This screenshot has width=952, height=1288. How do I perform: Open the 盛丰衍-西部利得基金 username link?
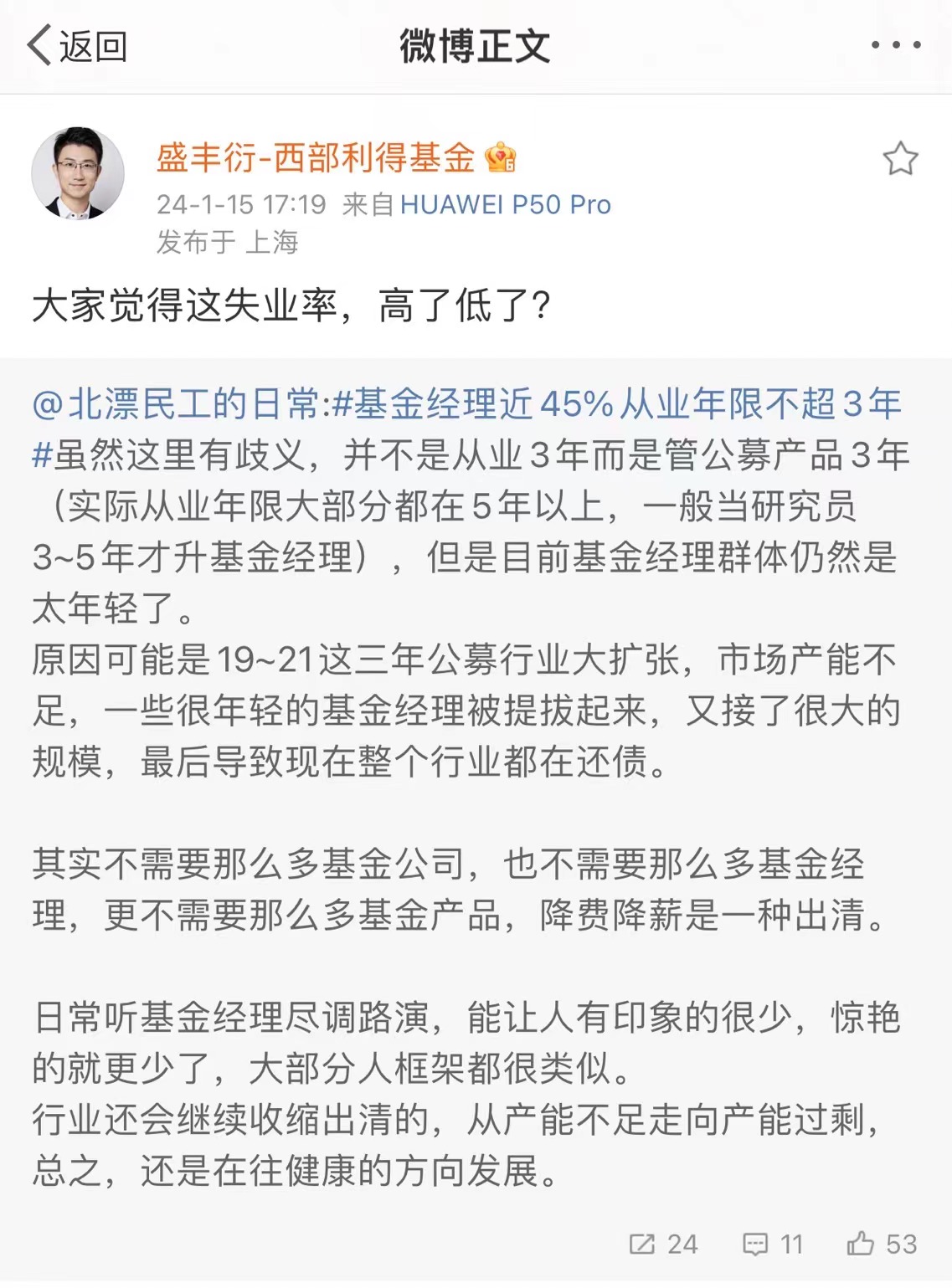click(x=316, y=157)
